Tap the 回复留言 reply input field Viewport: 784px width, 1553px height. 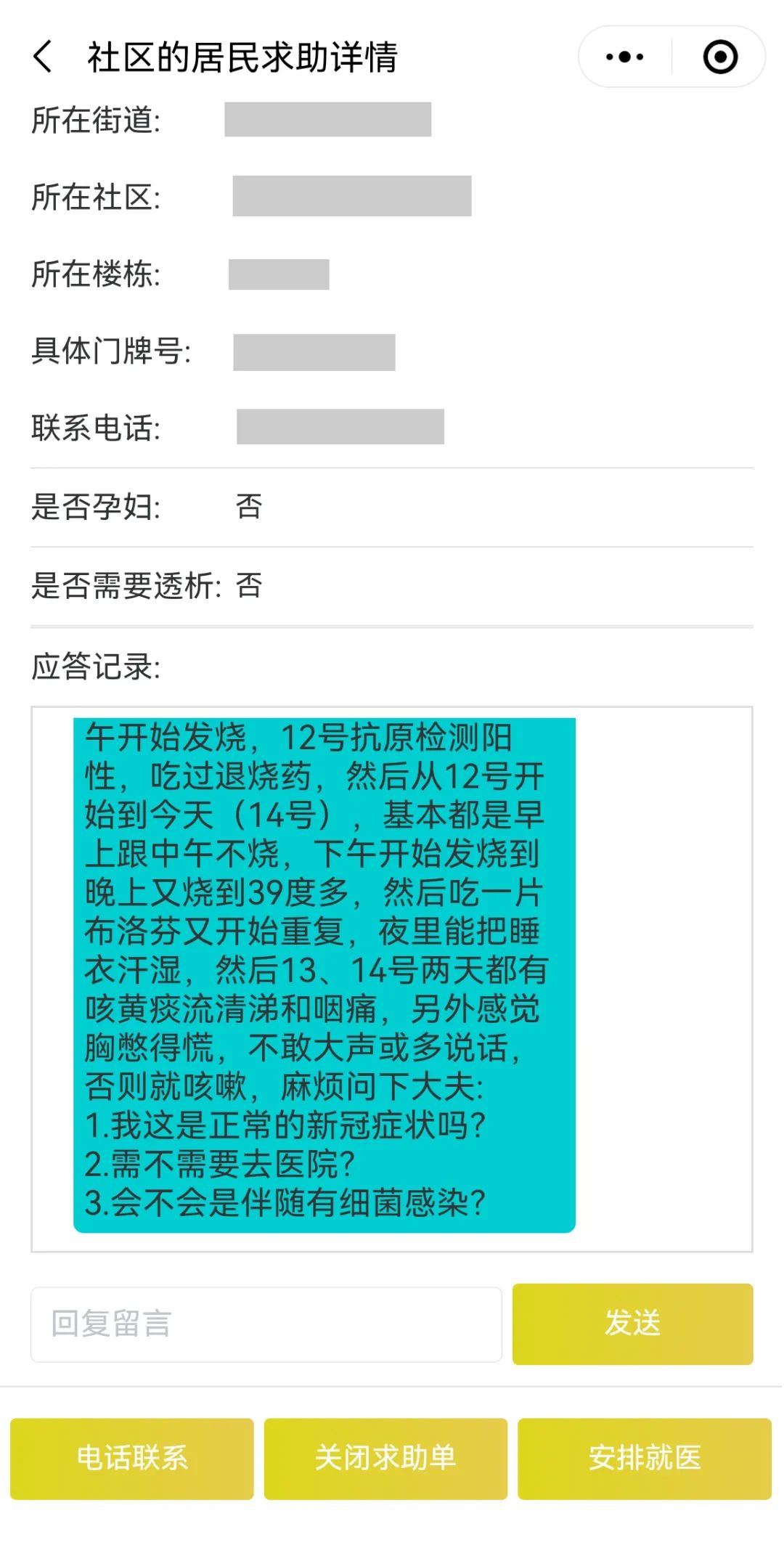click(x=266, y=1324)
